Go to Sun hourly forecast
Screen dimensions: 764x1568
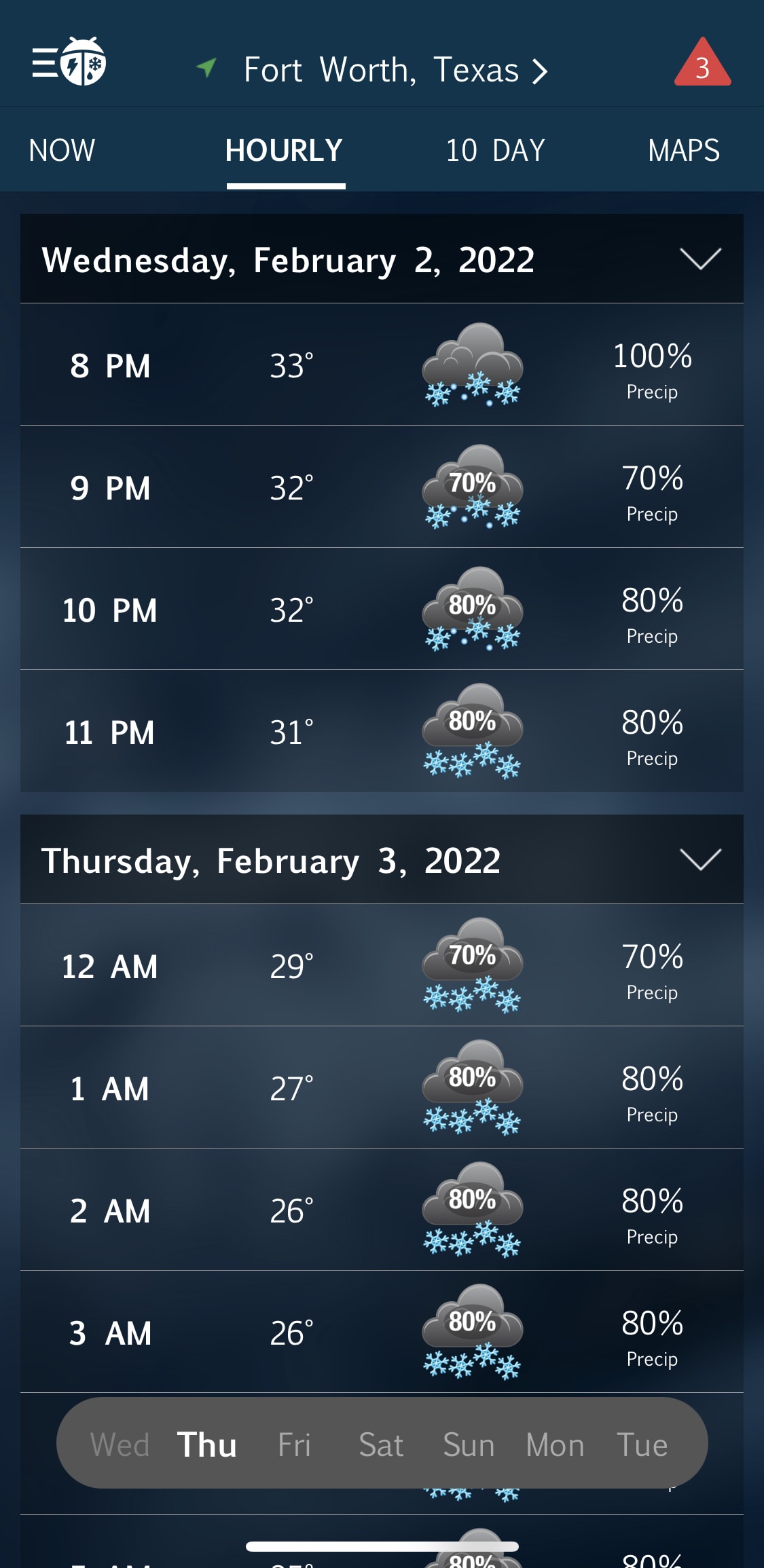tap(469, 1444)
